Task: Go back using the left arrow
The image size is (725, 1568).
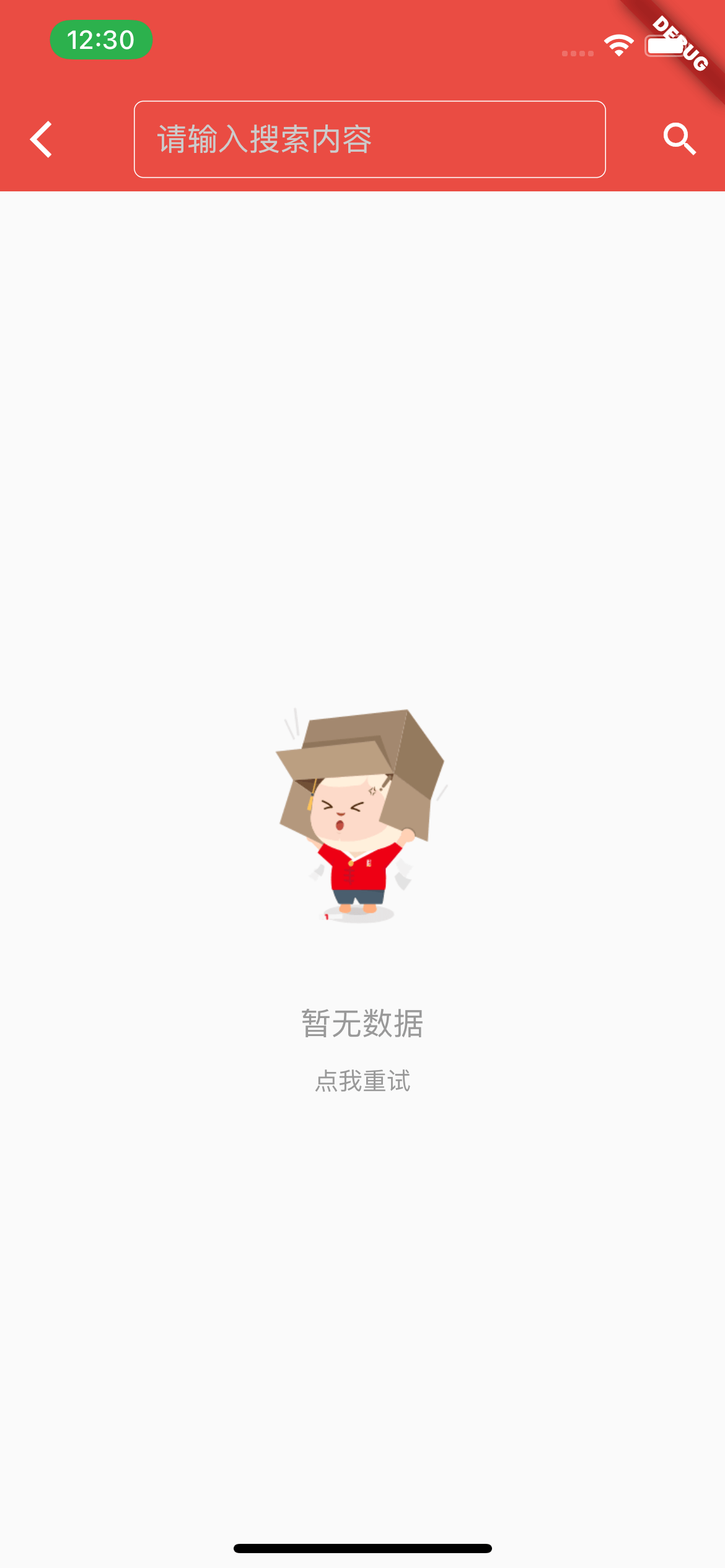Action: click(42, 139)
